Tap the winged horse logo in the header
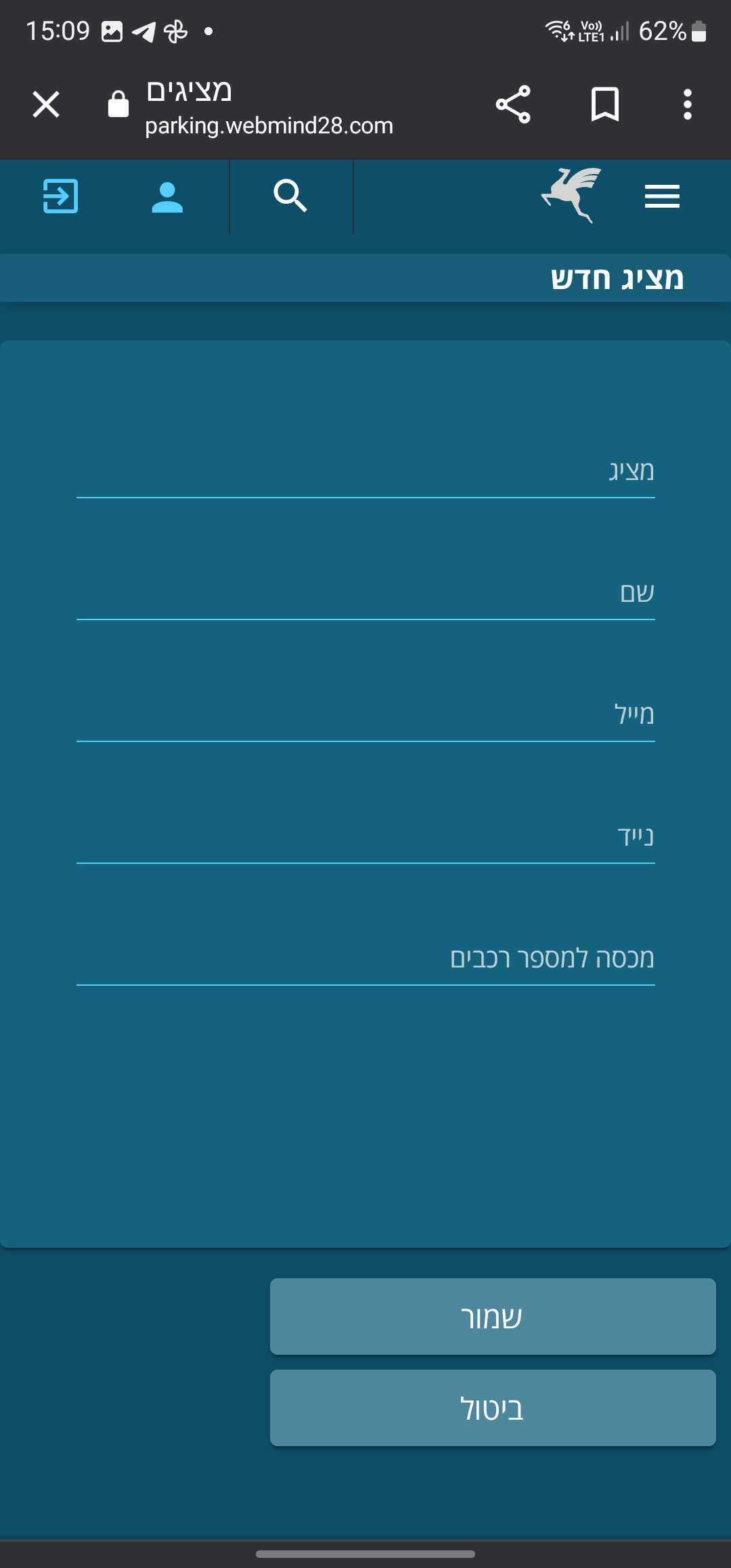The width and height of the screenshot is (731, 1568). pyautogui.click(x=572, y=195)
